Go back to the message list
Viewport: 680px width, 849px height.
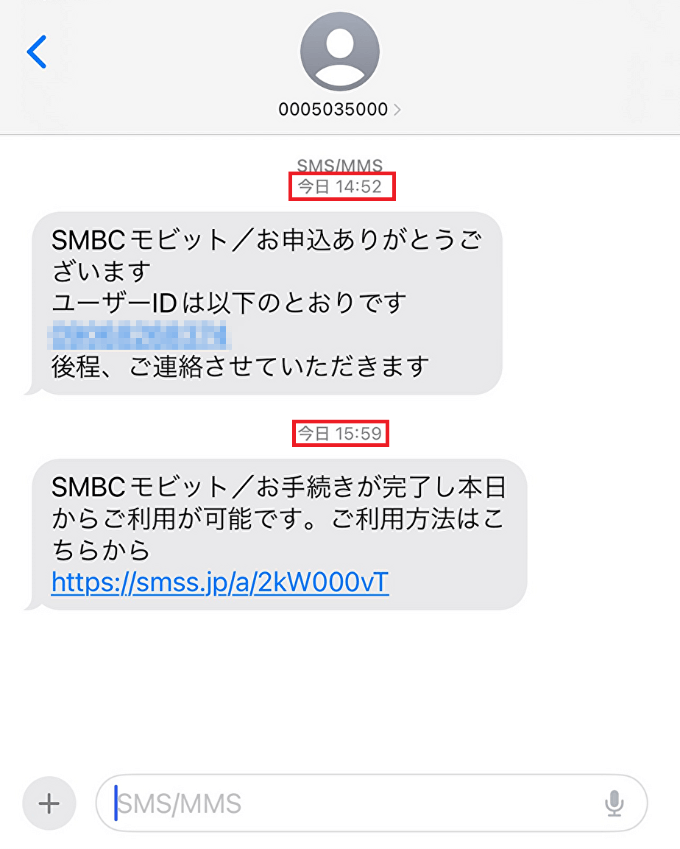37,52
